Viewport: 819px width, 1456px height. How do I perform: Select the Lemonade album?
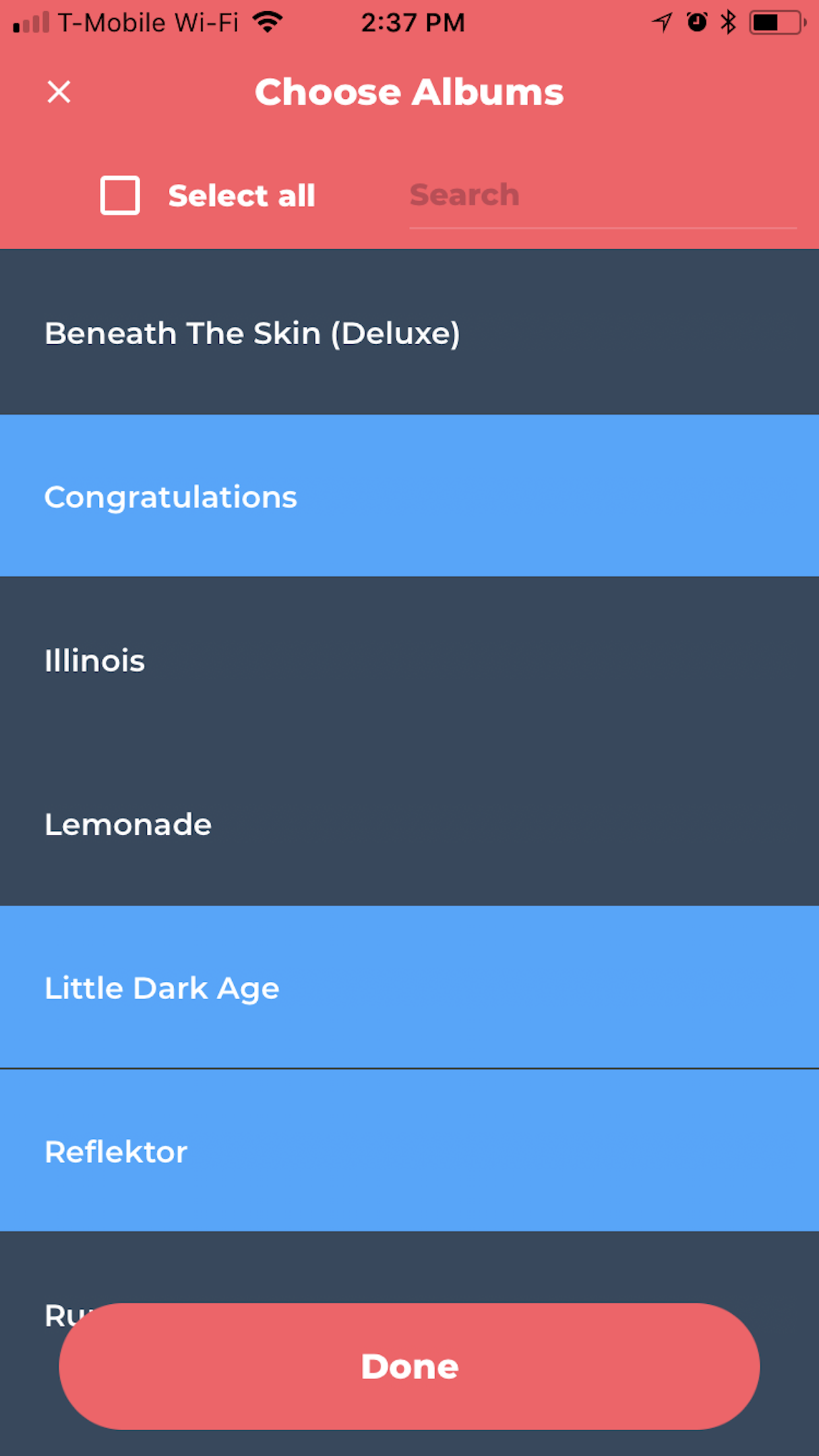pos(409,824)
